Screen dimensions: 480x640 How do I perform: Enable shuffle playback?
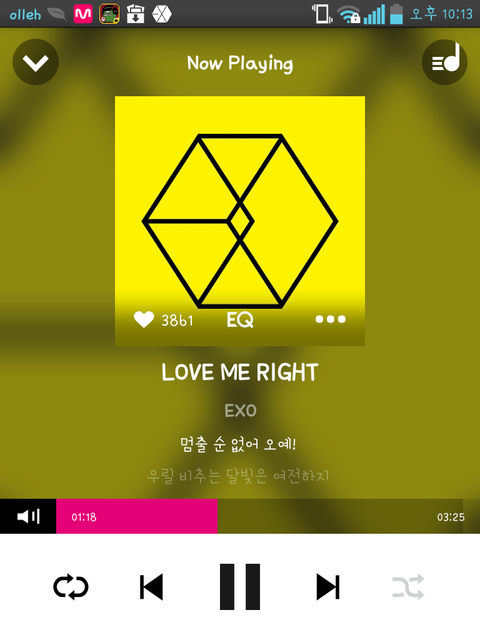tap(408, 587)
